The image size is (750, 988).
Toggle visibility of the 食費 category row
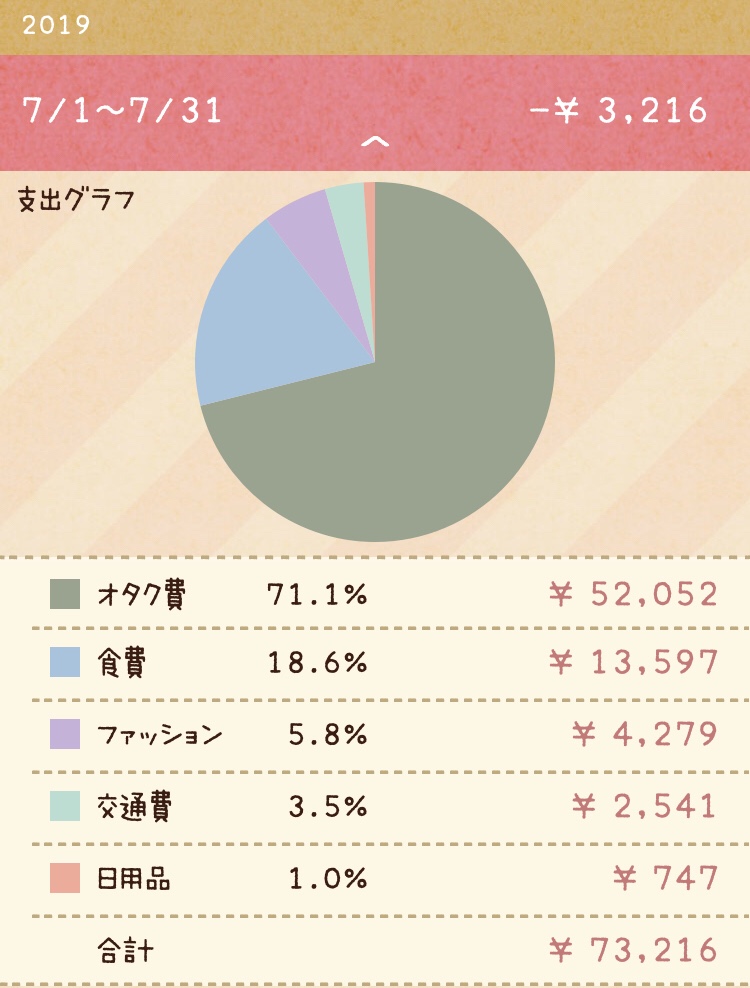(375, 663)
